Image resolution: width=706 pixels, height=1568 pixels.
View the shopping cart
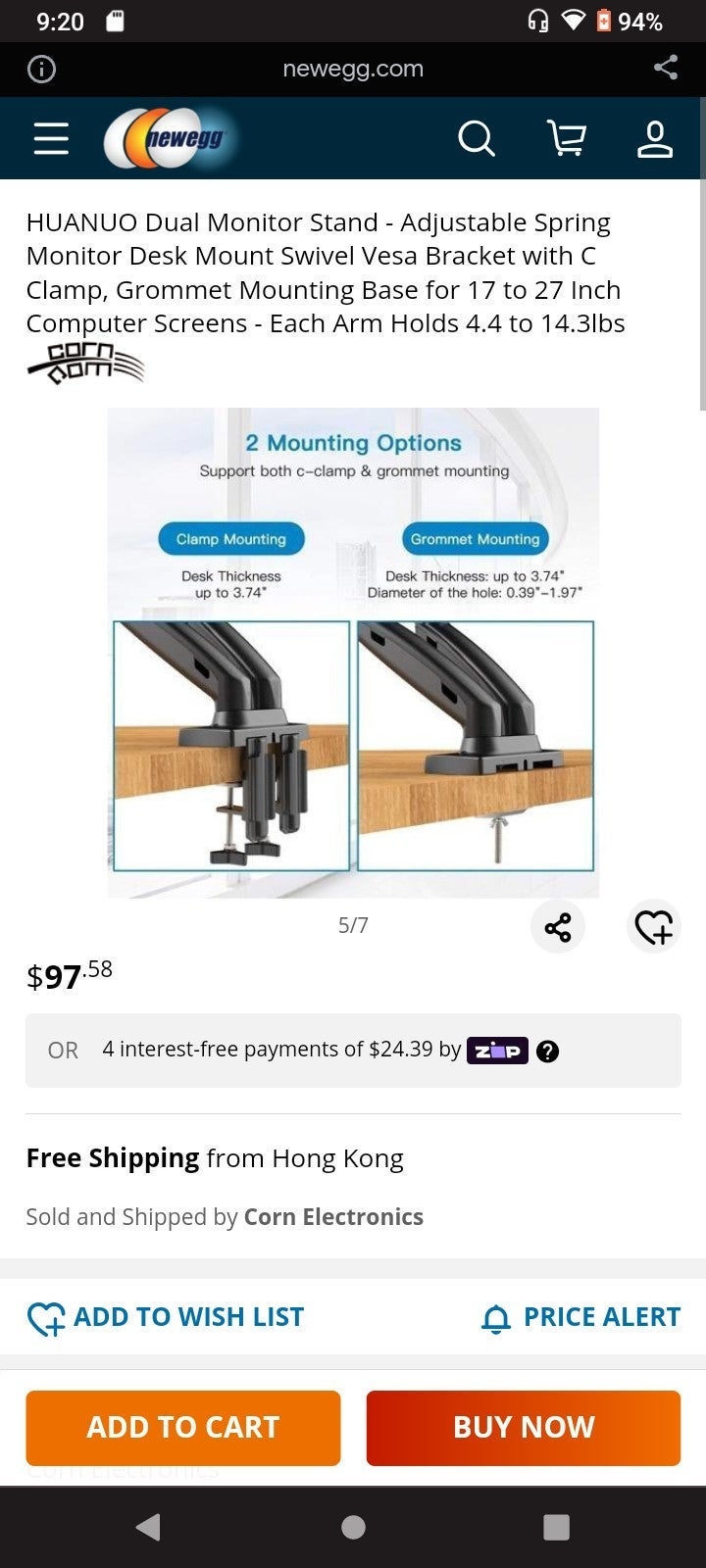[x=566, y=139]
